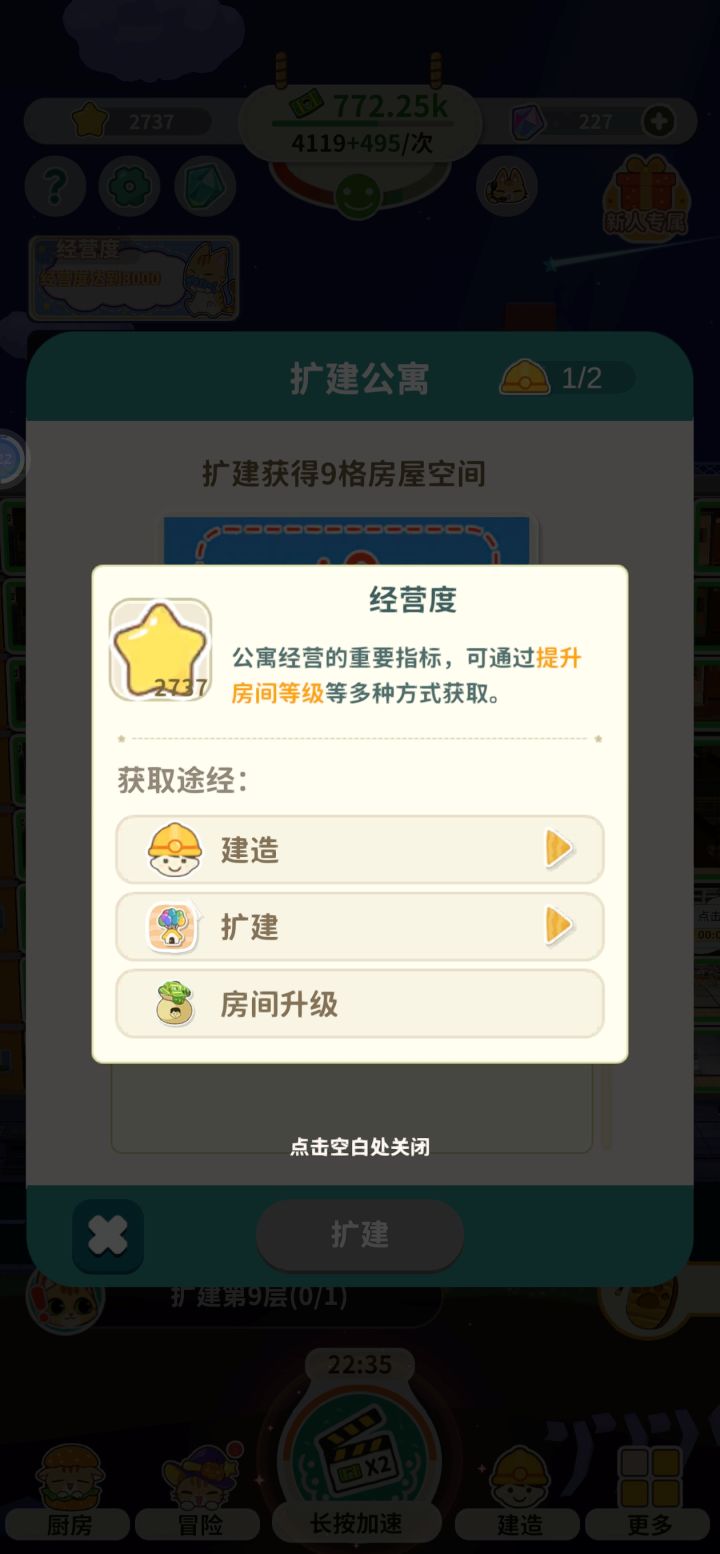Open the 设置 gear icon
720x1554 pixels.
point(128,186)
